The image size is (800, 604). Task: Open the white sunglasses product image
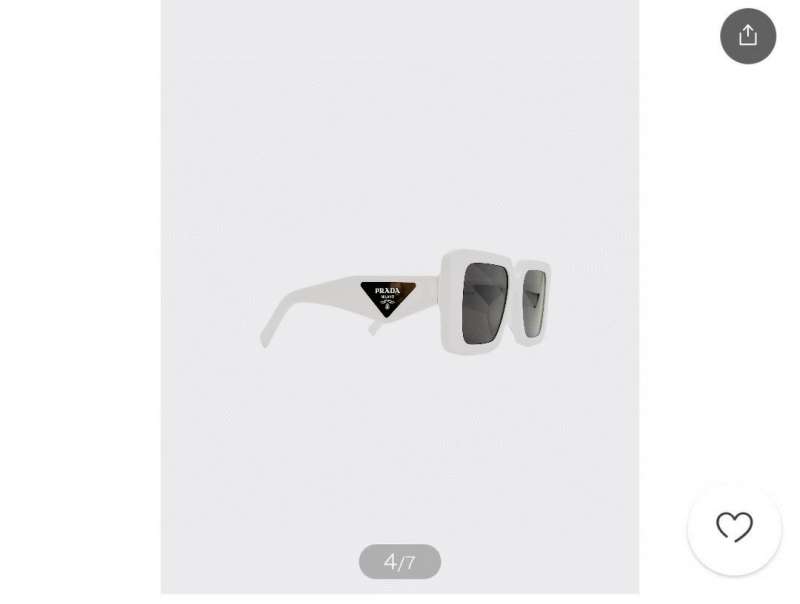405,300
